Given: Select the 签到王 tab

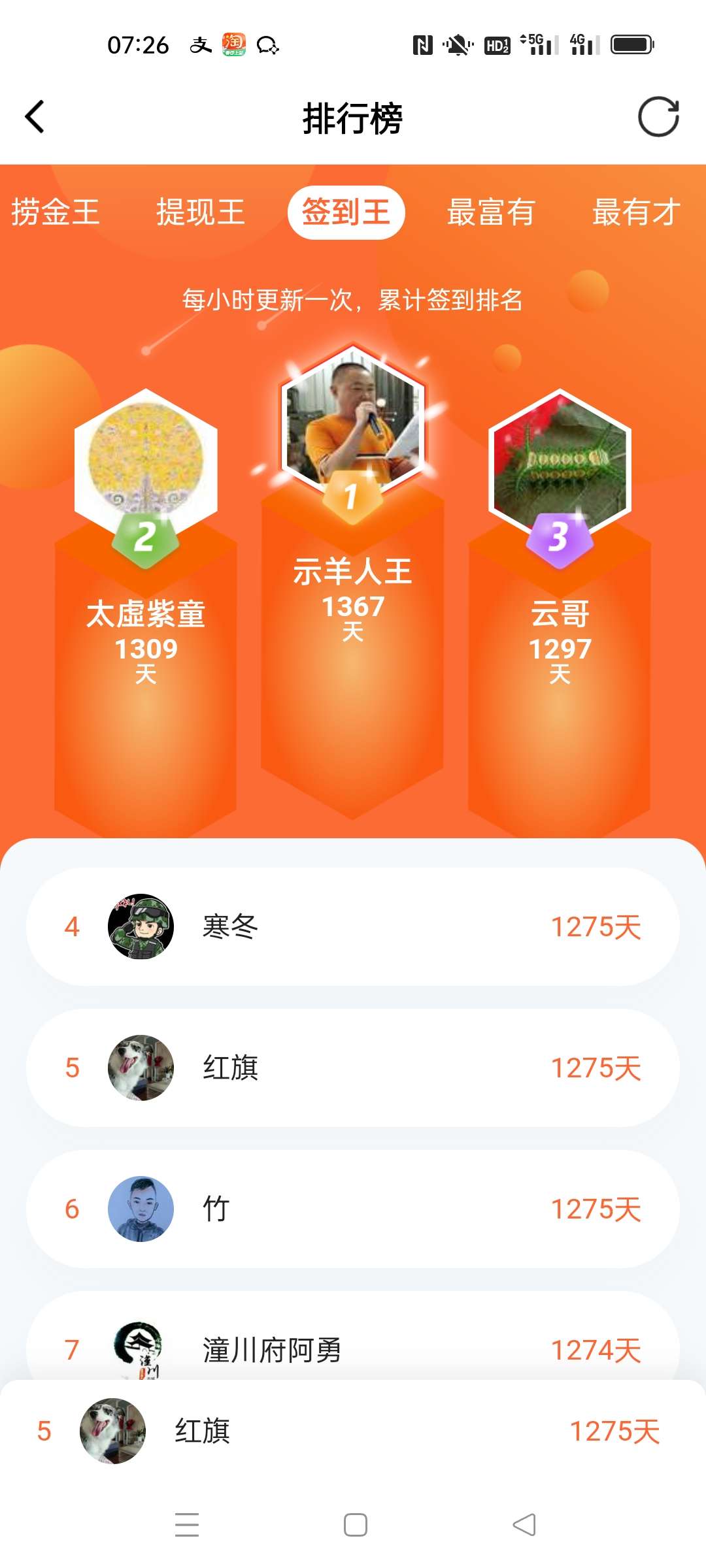Looking at the screenshot, I should pyautogui.click(x=346, y=212).
